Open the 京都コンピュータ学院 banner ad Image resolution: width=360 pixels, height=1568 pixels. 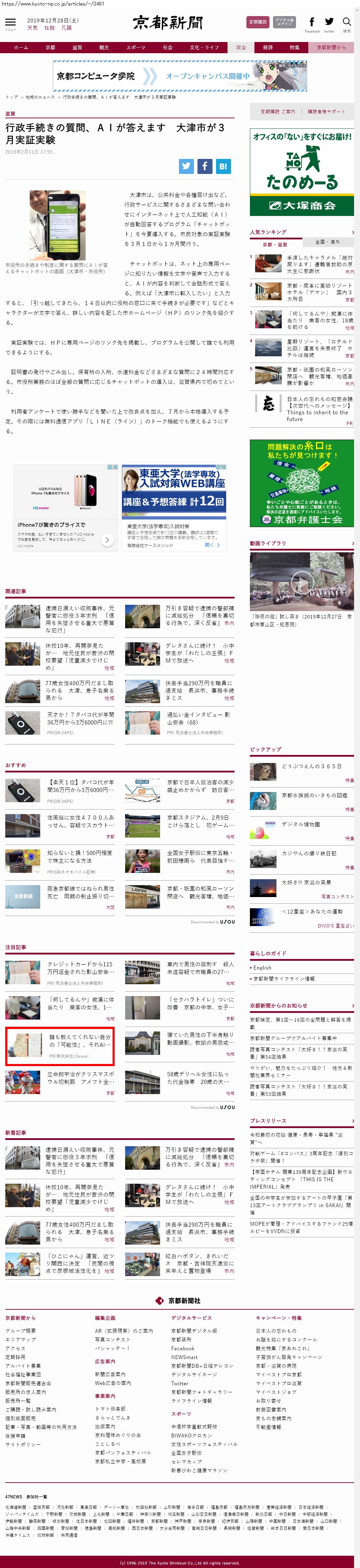(x=180, y=76)
